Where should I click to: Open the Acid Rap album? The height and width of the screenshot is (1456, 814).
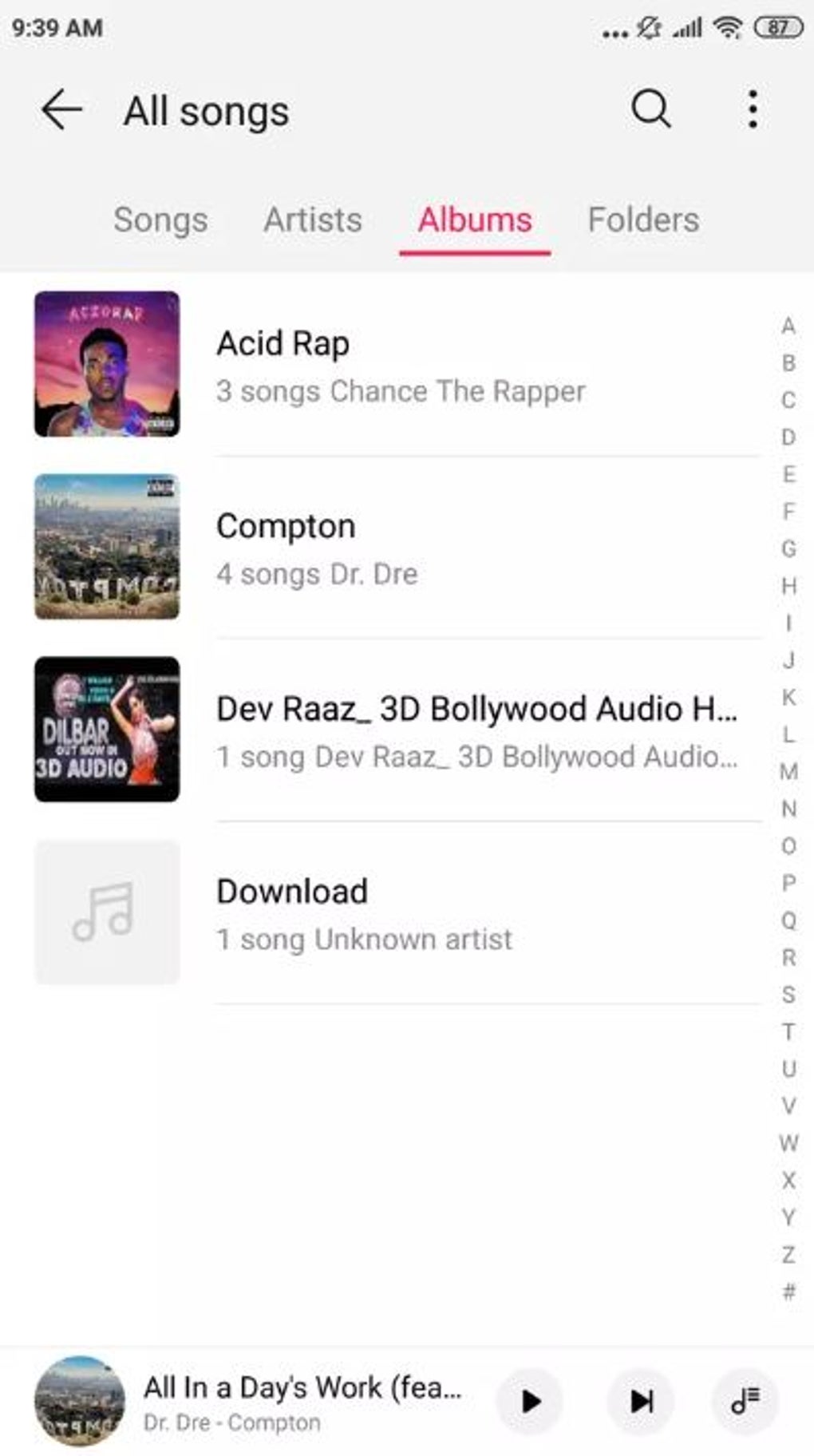click(397, 365)
